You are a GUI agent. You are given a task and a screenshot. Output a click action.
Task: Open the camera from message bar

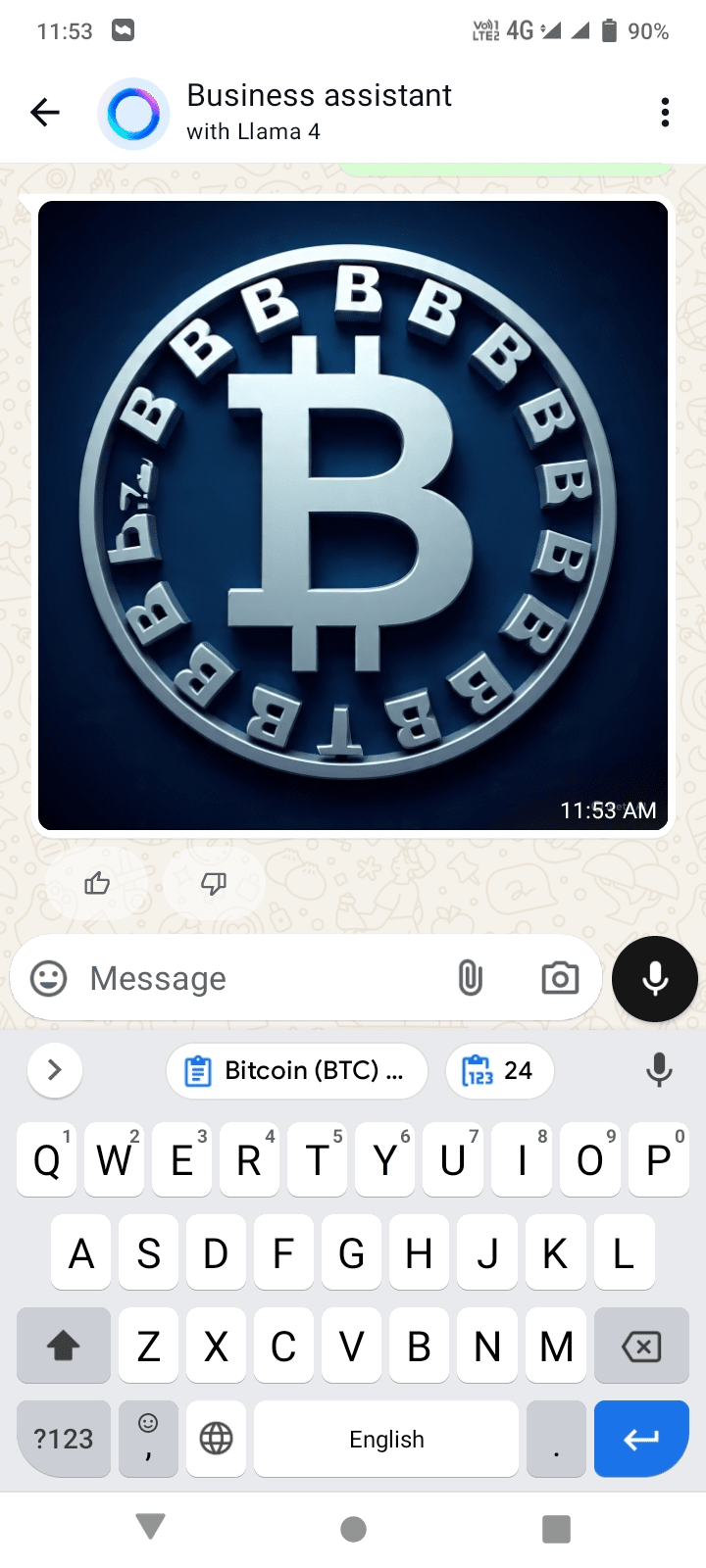click(x=560, y=978)
